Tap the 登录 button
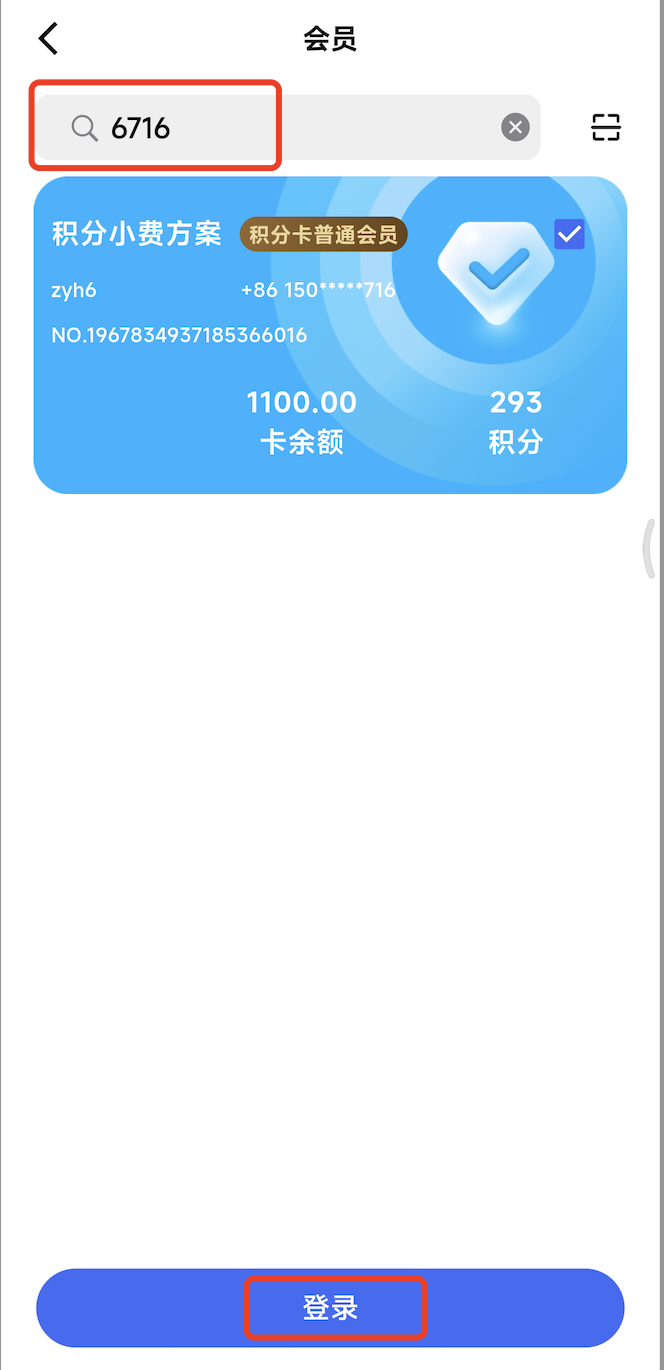The width and height of the screenshot is (664, 1370). point(330,1307)
